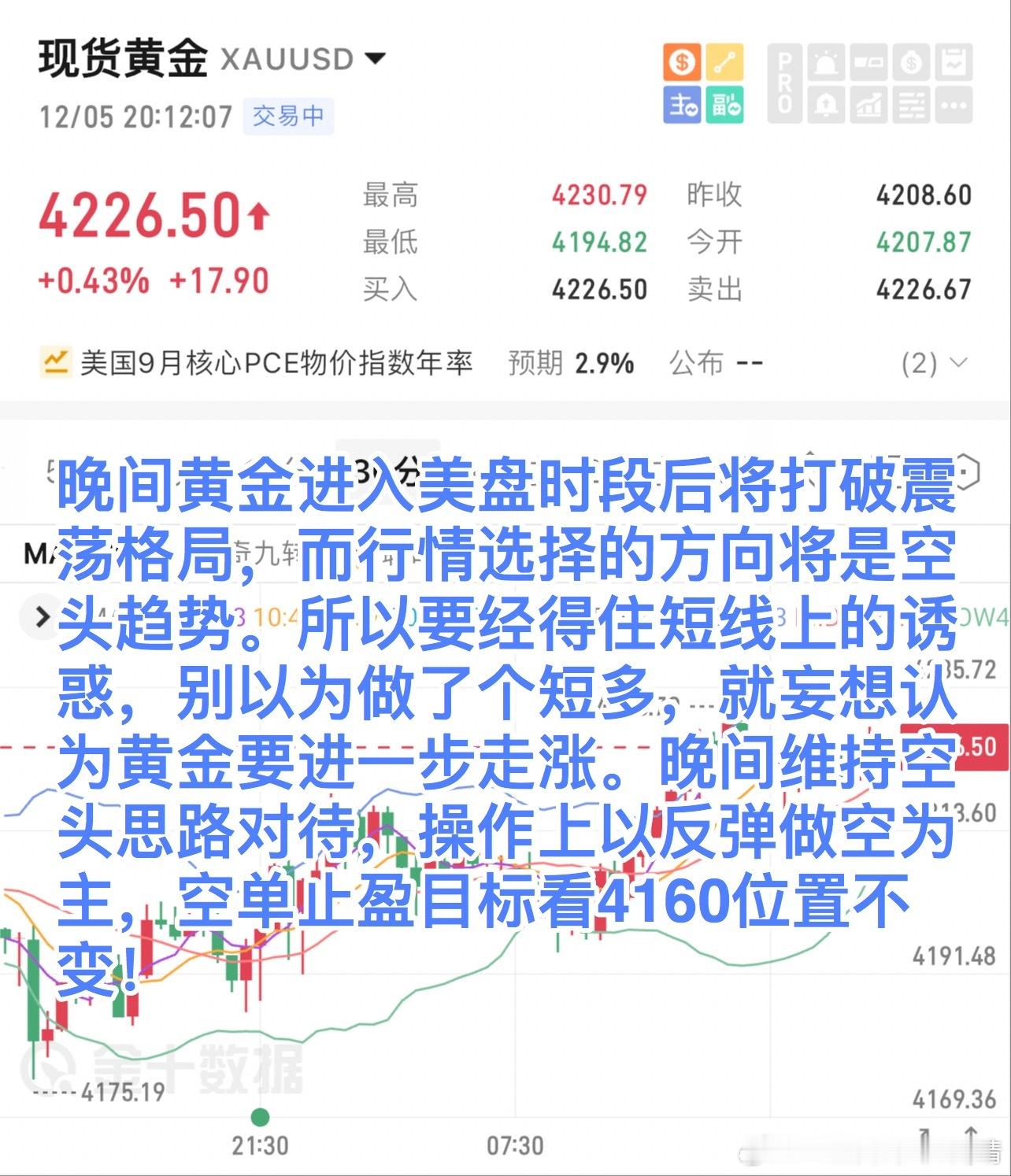This screenshot has height=1176, width=1011.
Task: Open the rising chart statistics icon
Action: pos(870,103)
